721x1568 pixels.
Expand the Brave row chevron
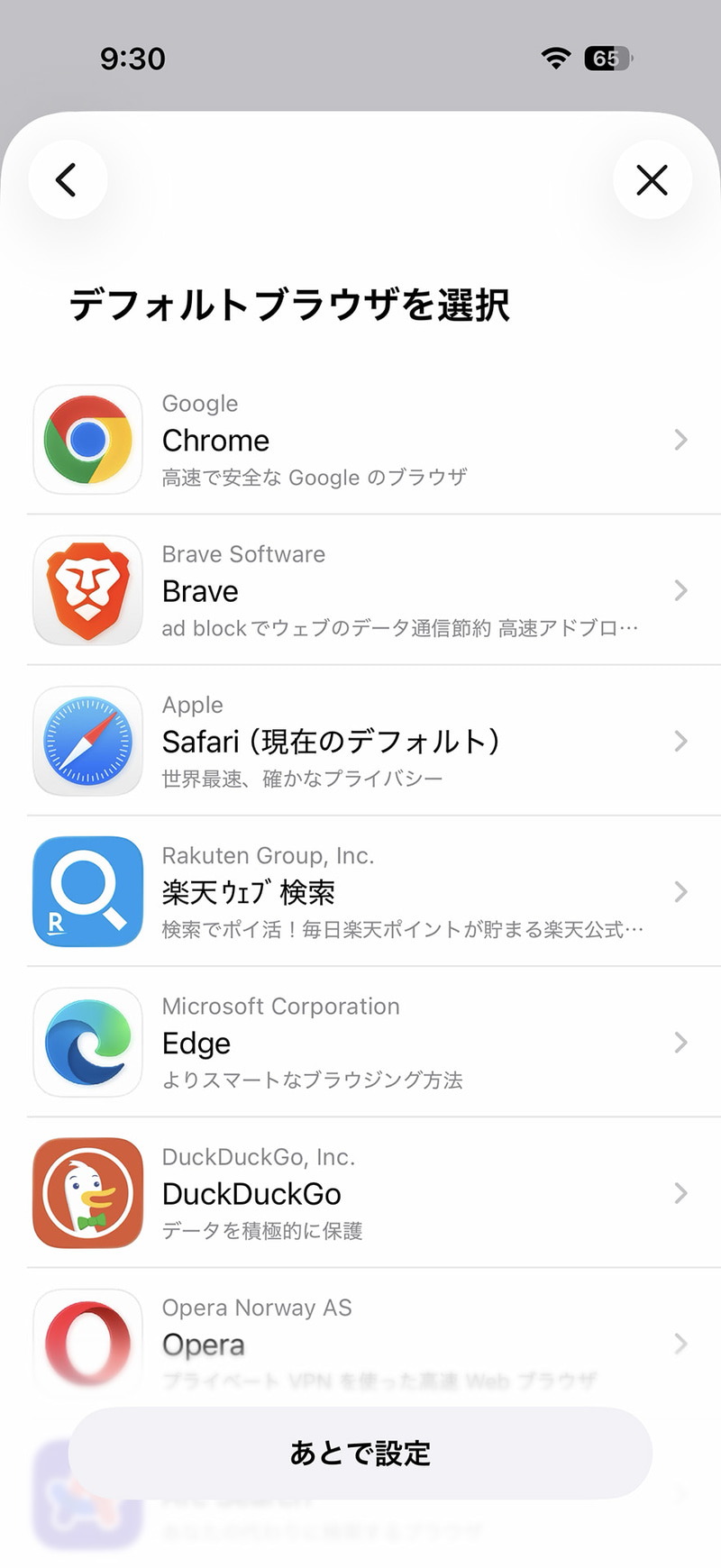[x=681, y=590]
